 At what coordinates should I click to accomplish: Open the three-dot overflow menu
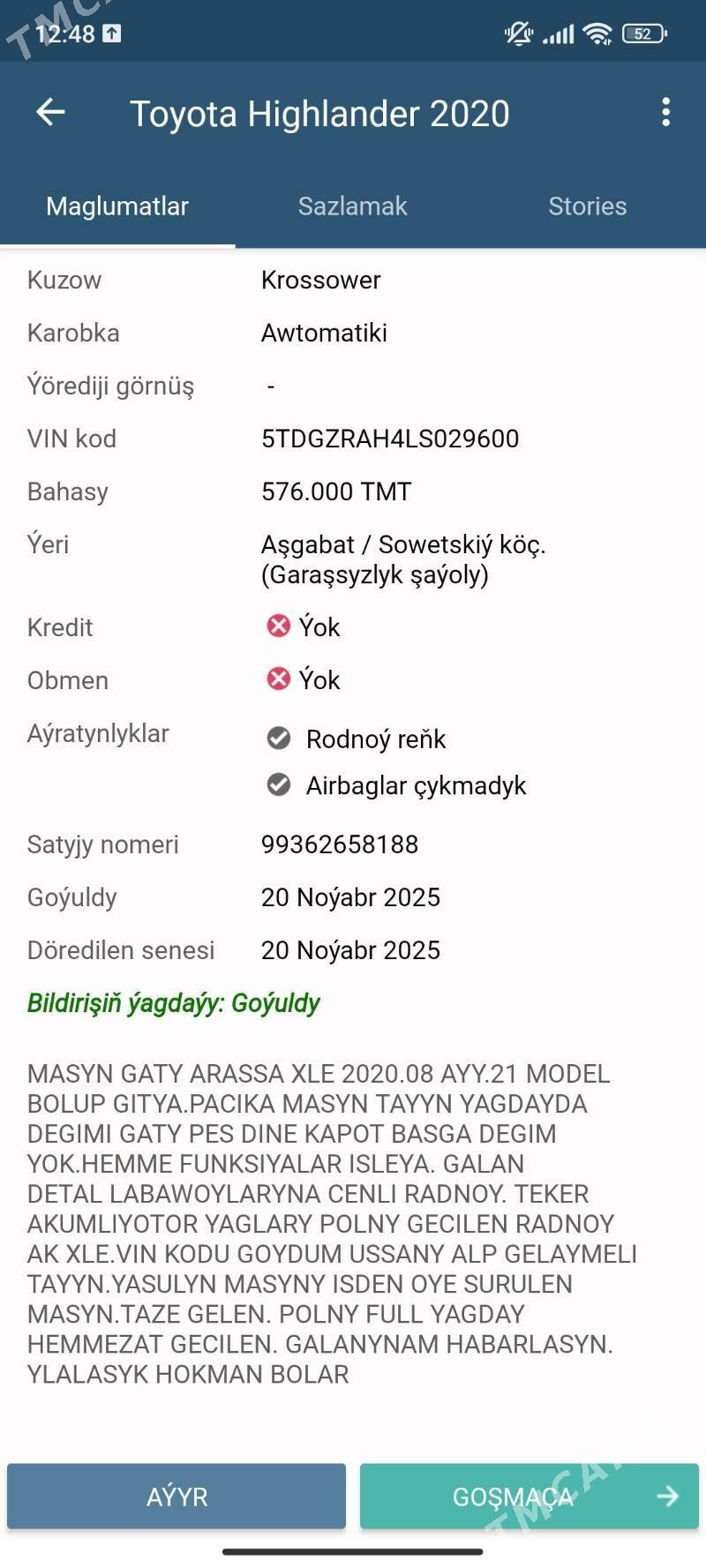click(x=666, y=112)
